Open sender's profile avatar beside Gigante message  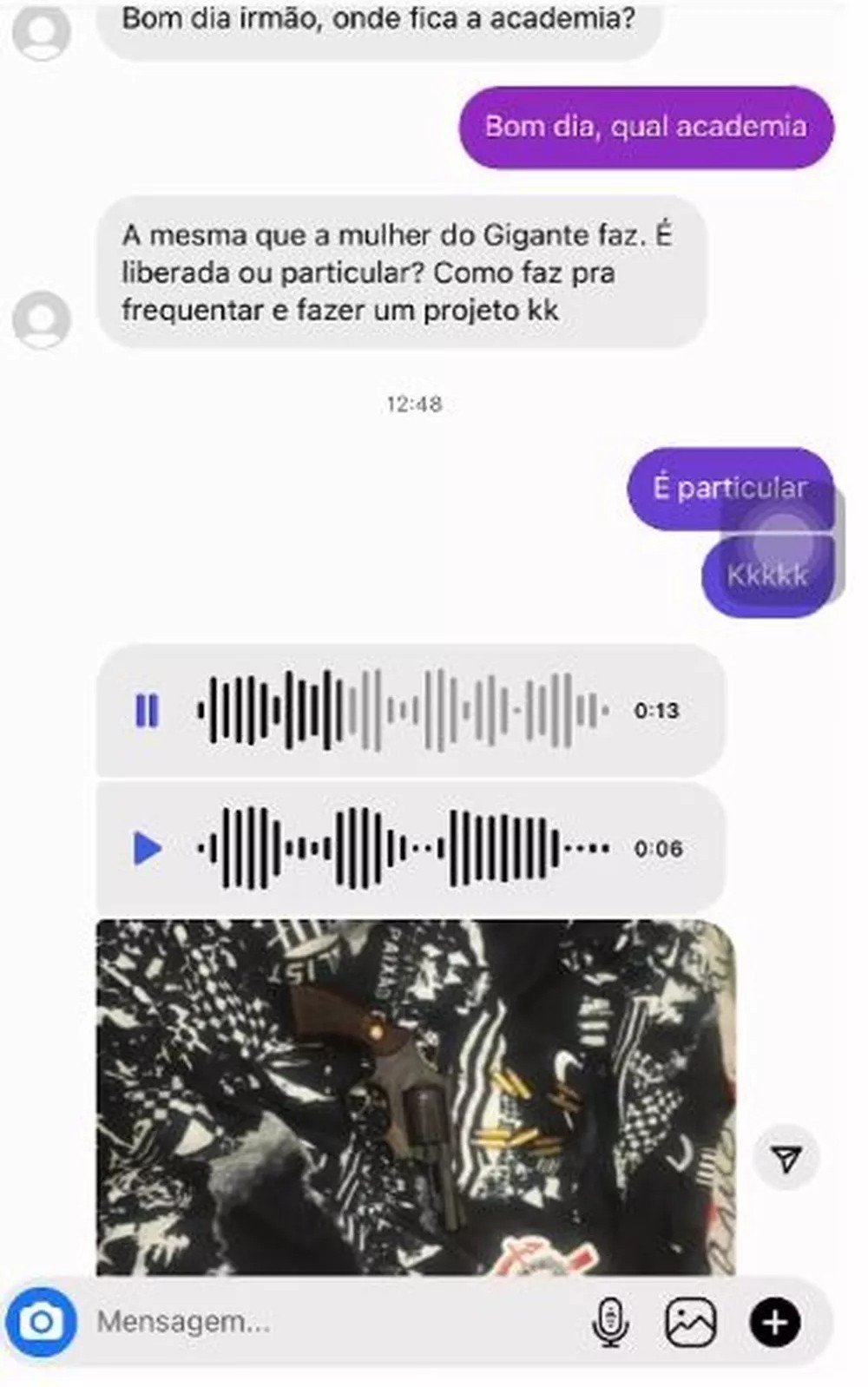click(41, 319)
